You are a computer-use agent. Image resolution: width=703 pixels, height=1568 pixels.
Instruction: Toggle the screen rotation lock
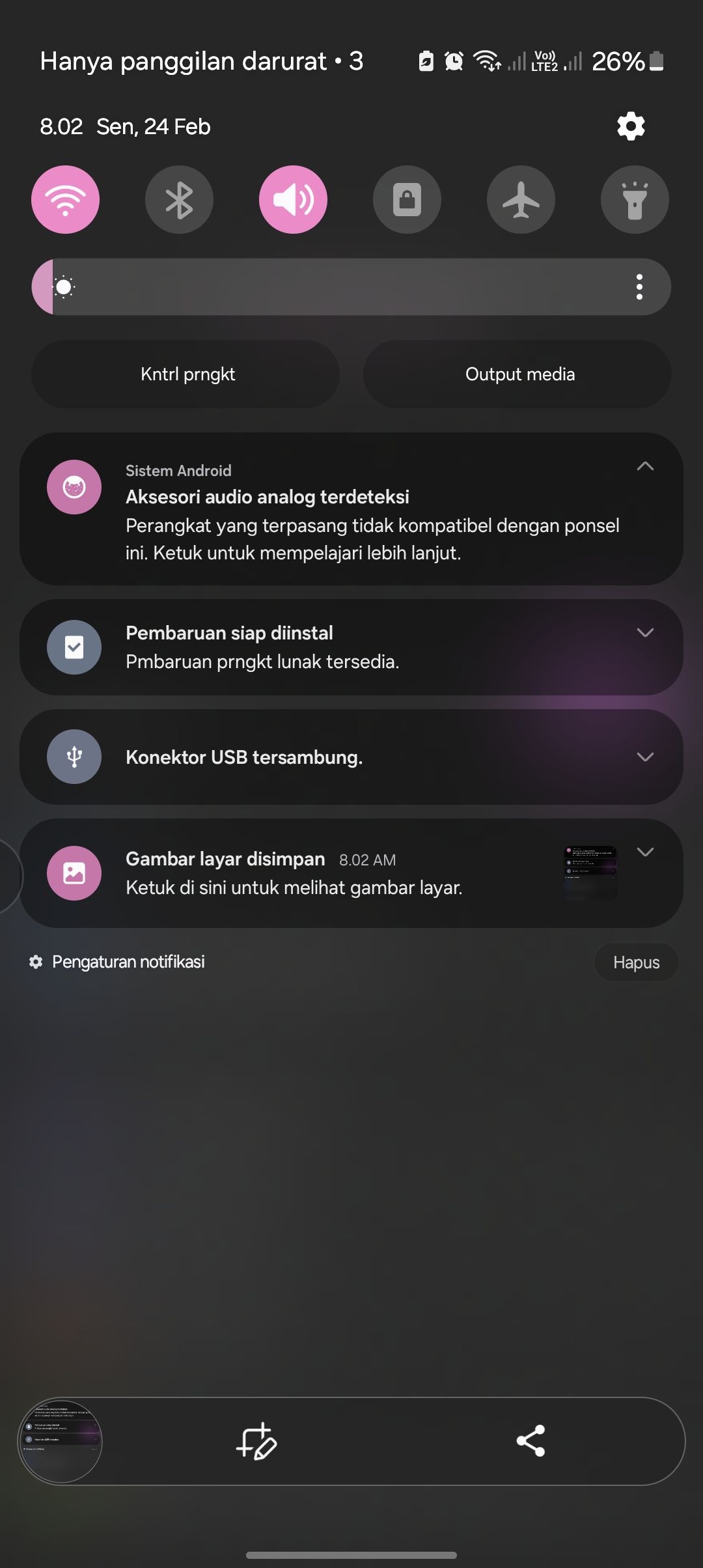407,200
